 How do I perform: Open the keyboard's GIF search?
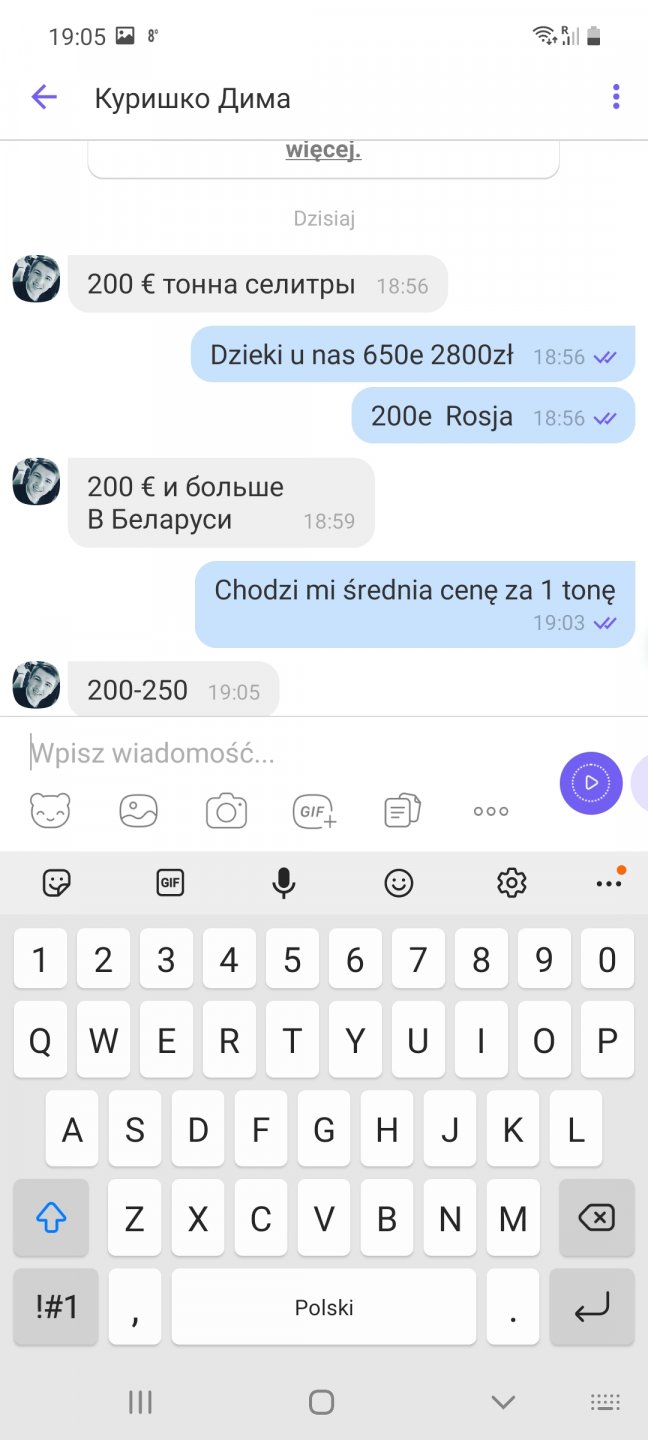pos(171,882)
